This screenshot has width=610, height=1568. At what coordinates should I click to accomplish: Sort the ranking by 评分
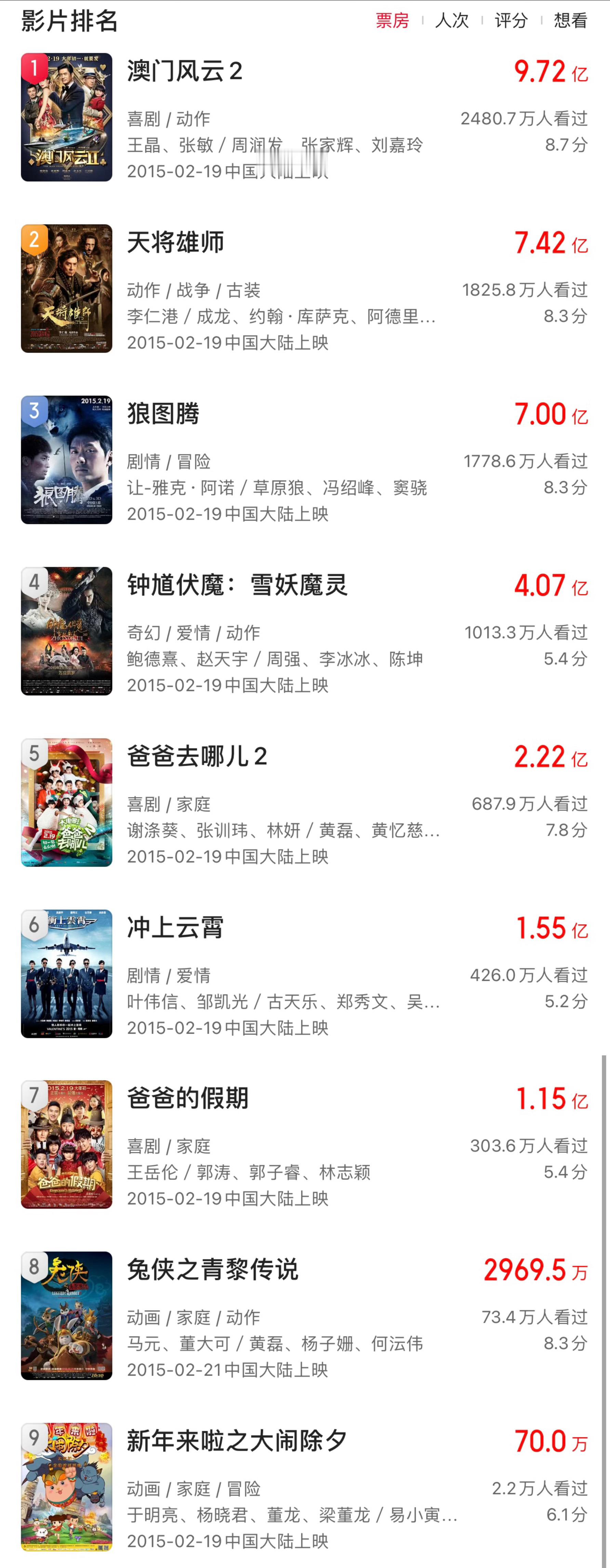[511, 21]
